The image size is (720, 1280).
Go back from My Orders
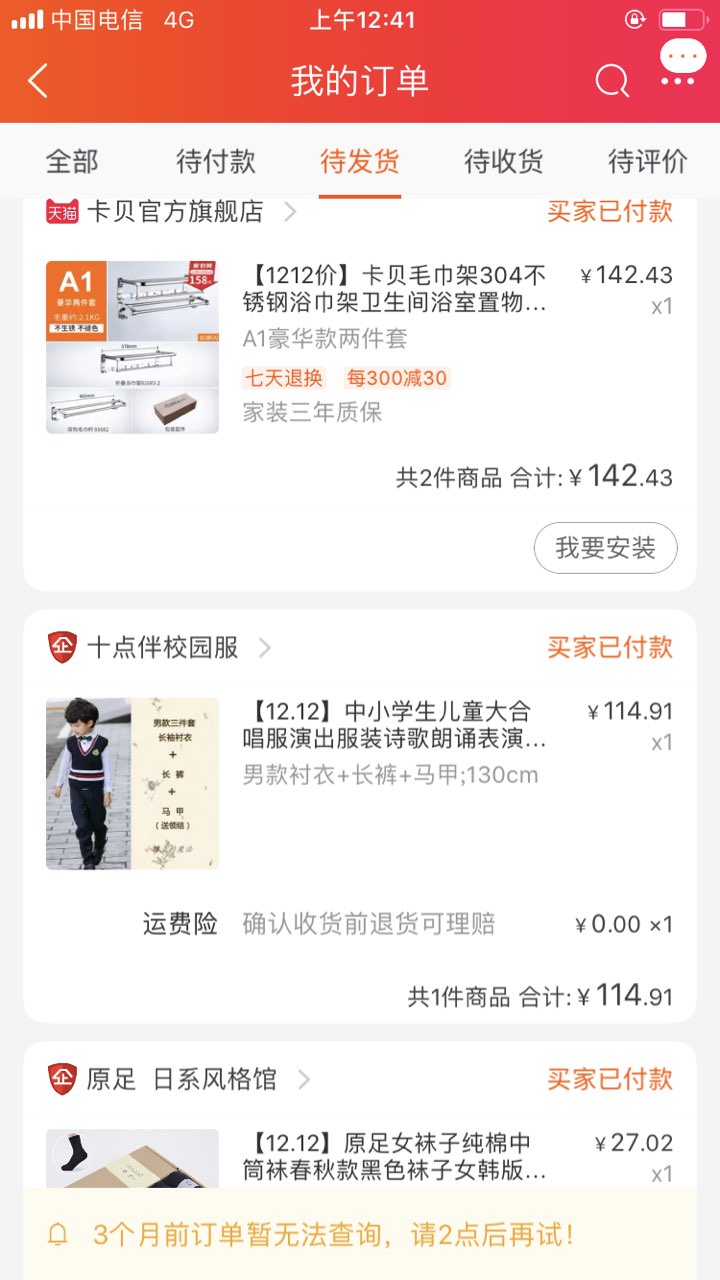click(38, 81)
